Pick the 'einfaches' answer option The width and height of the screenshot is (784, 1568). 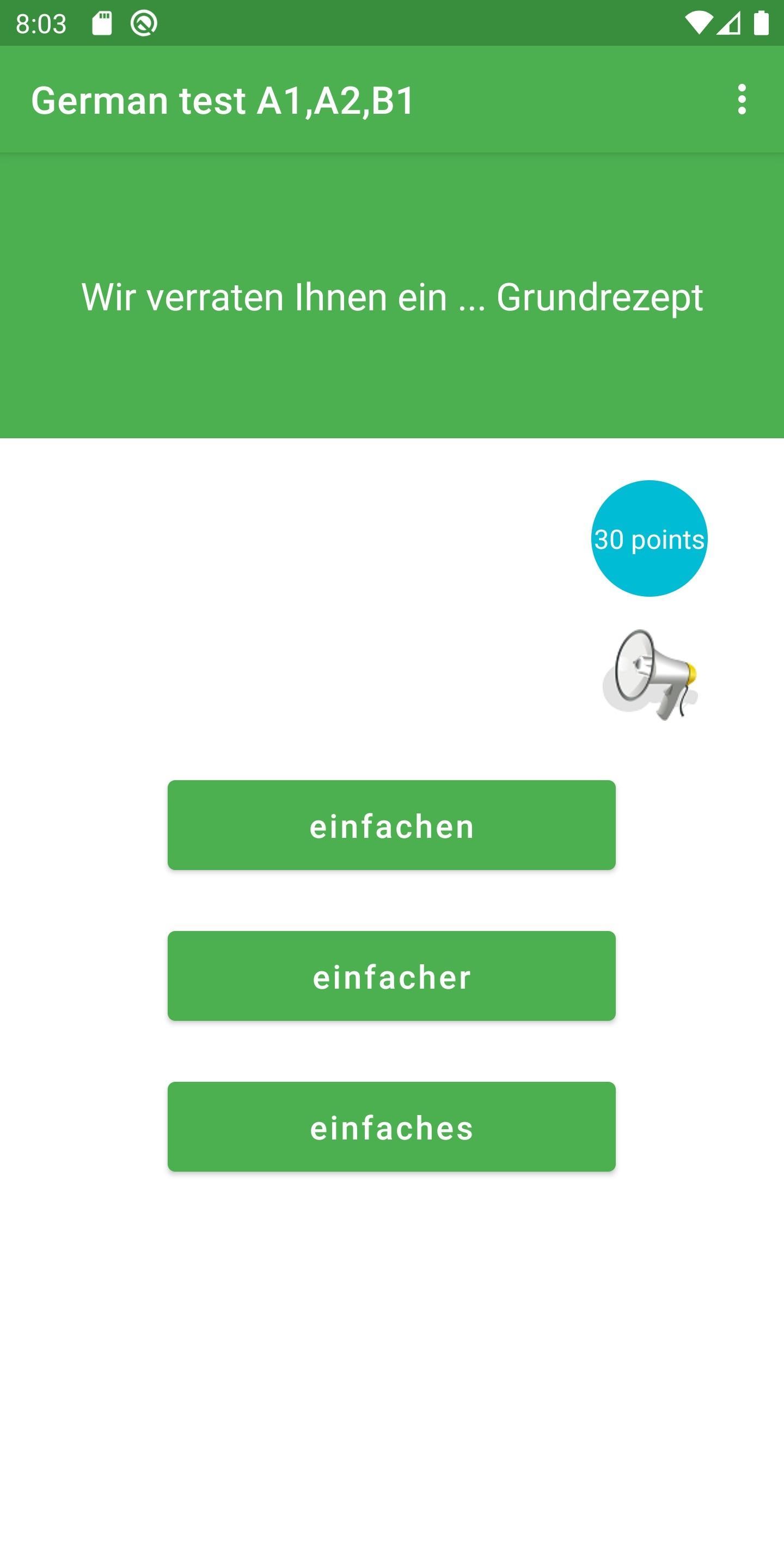[x=391, y=1126]
